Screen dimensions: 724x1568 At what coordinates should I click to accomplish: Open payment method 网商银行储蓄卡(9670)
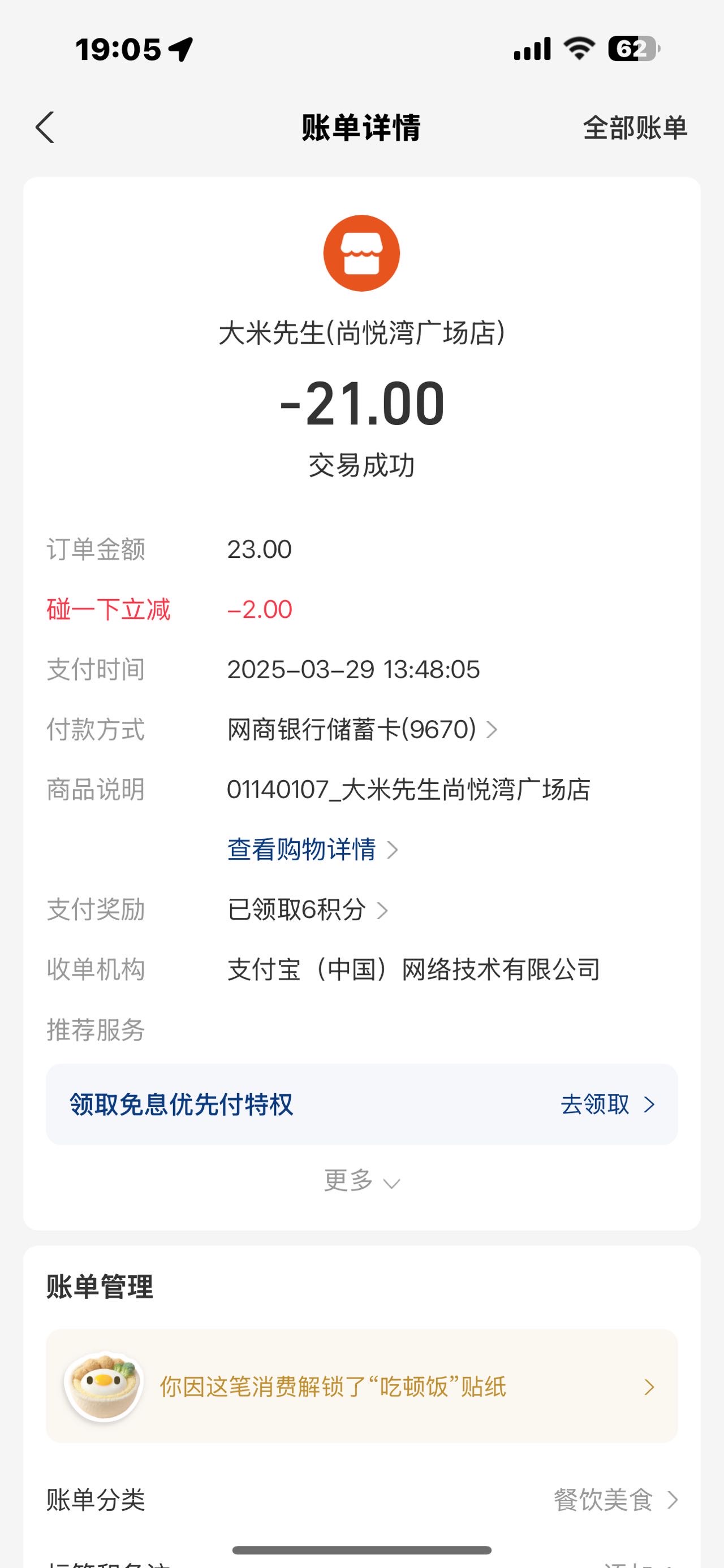pyautogui.click(x=363, y=729)
